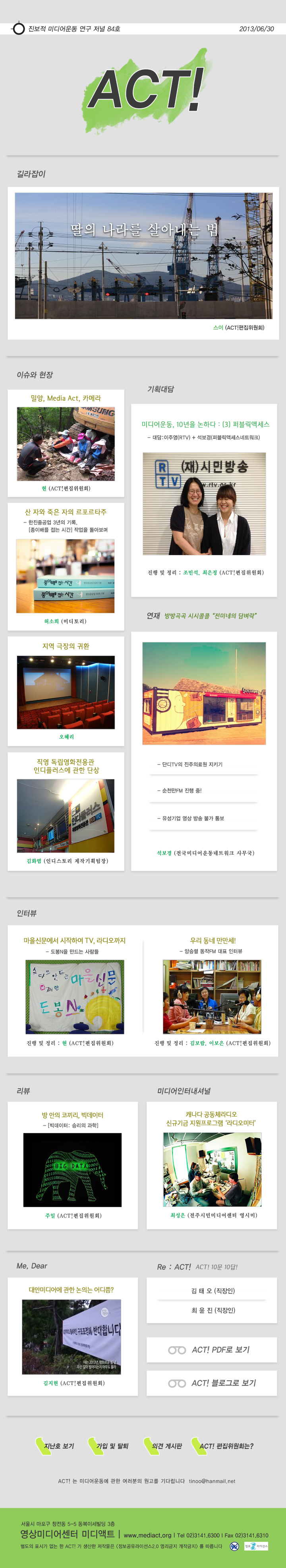Read the '방 안의 코끼리, 빅데이터' review

point(72,1115)
